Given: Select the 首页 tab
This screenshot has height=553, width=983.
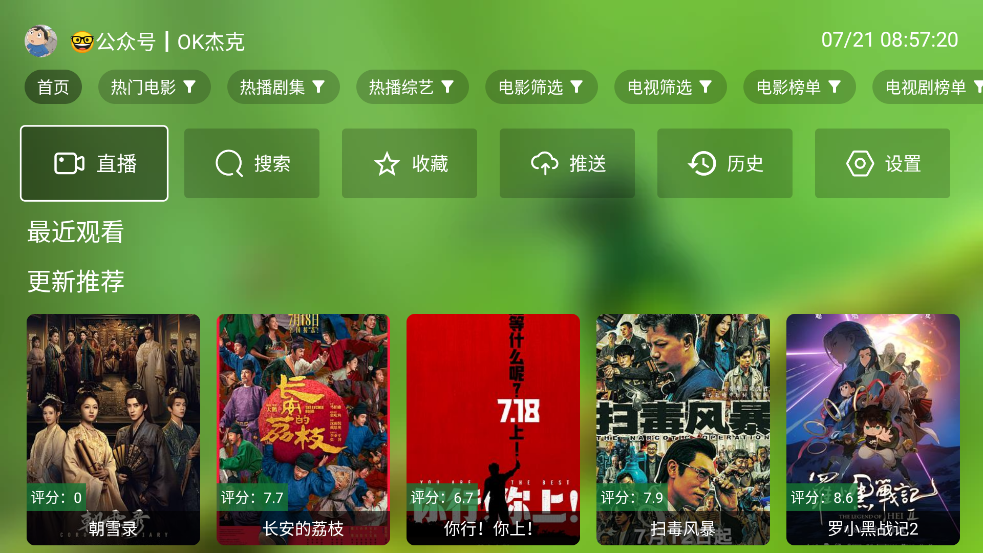Looking at the screenshot, I should [53, 87].
